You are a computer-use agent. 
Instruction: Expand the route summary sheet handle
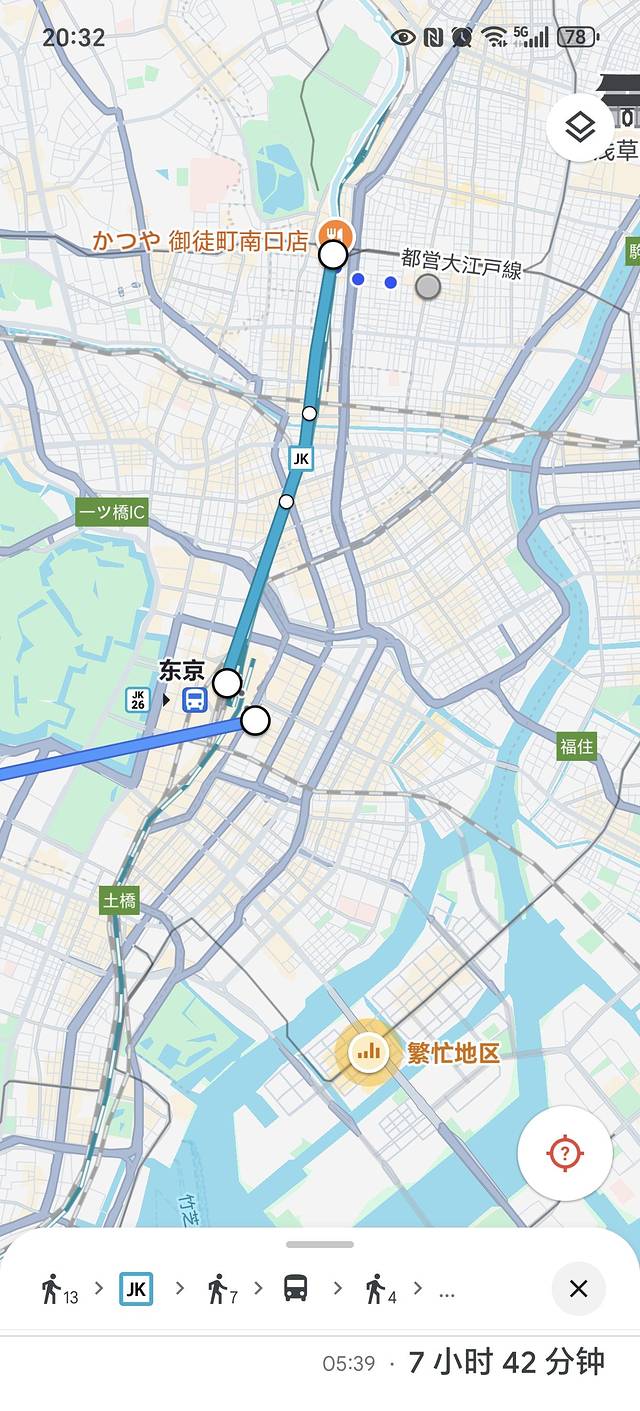pos(320,1245)
